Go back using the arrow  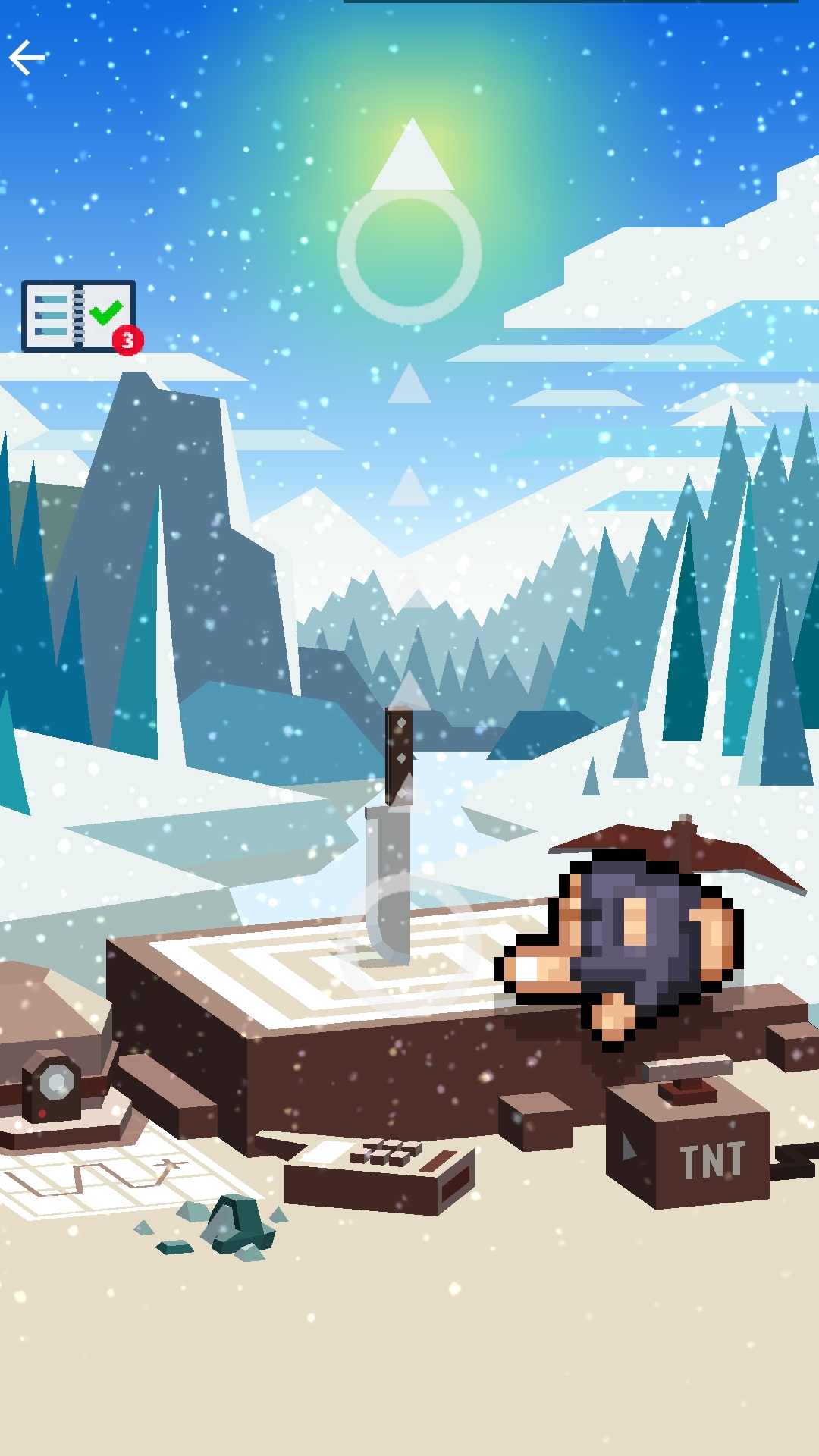[x=27, y=58]
